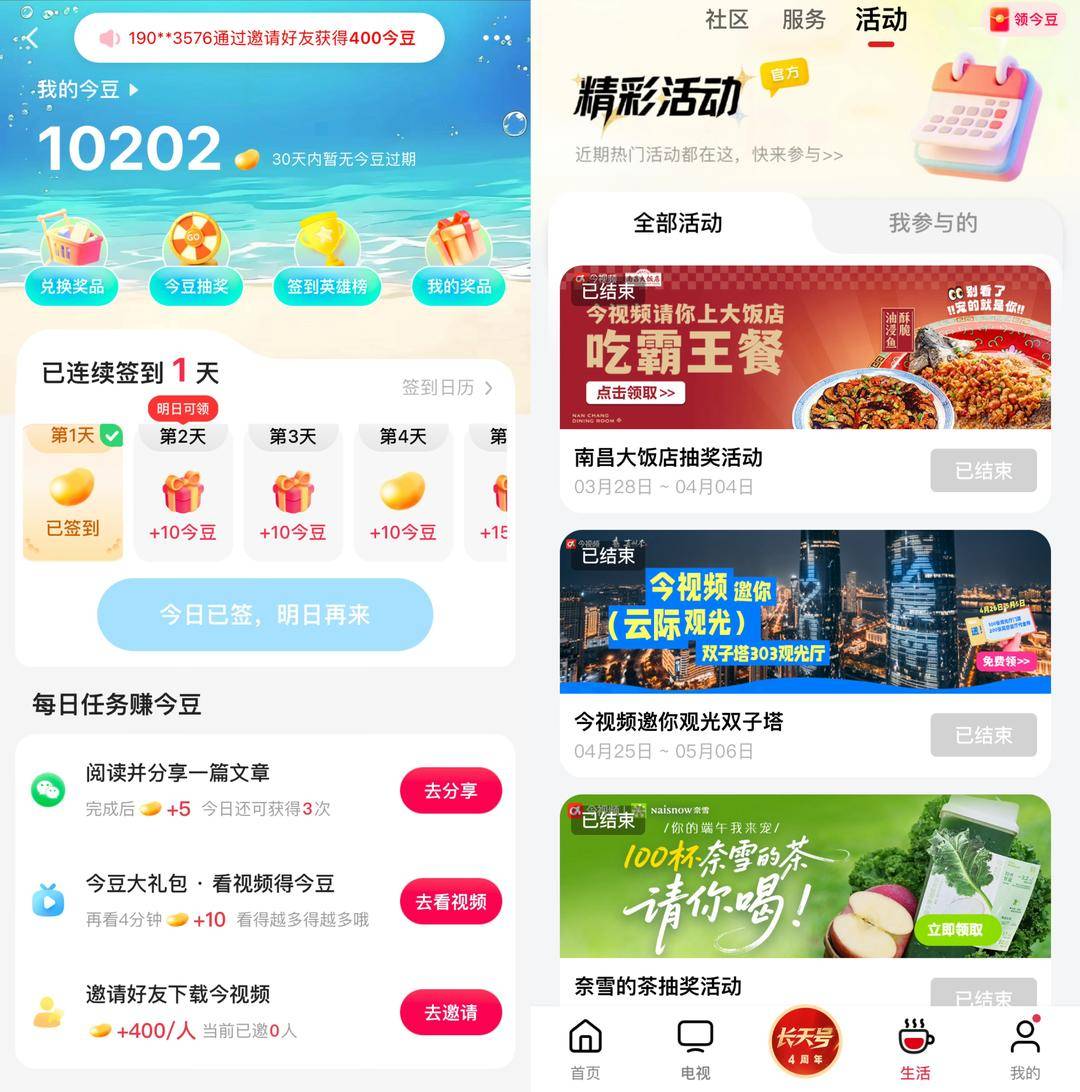Open 兑换奖品
Image resolution: width=1080 pixels, height=1092 pixels.
(71, 286)
